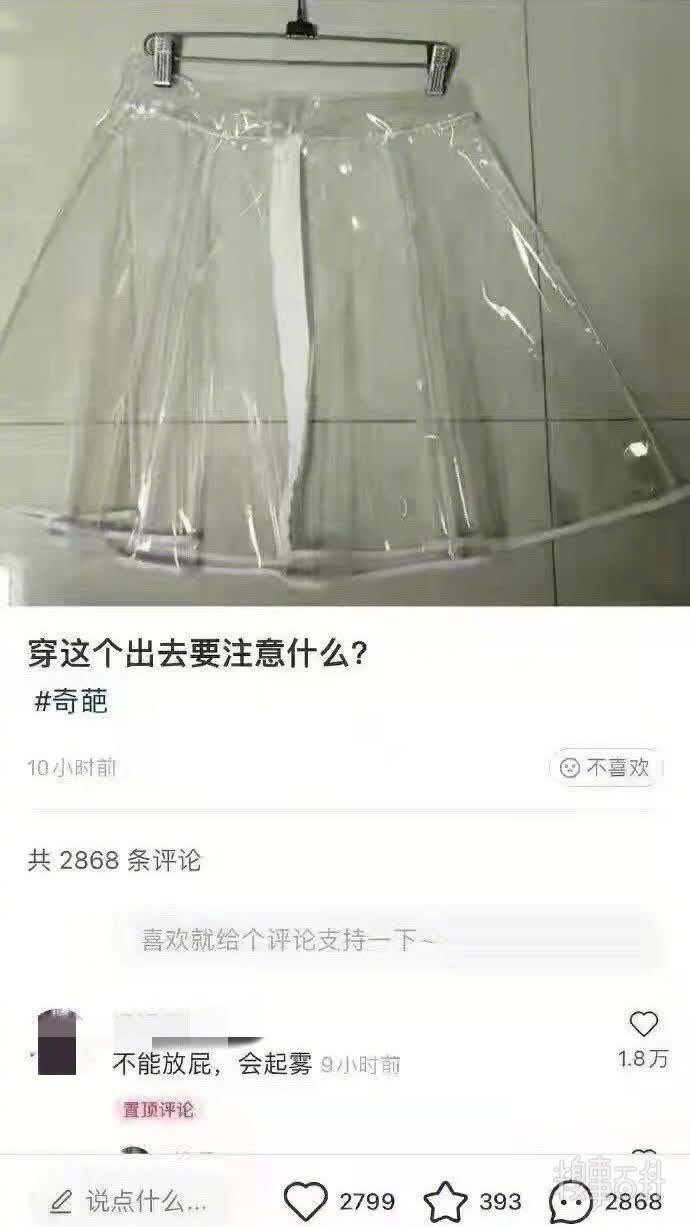
Task: Open the top commenter's avatar
Action: point(56,1042)
